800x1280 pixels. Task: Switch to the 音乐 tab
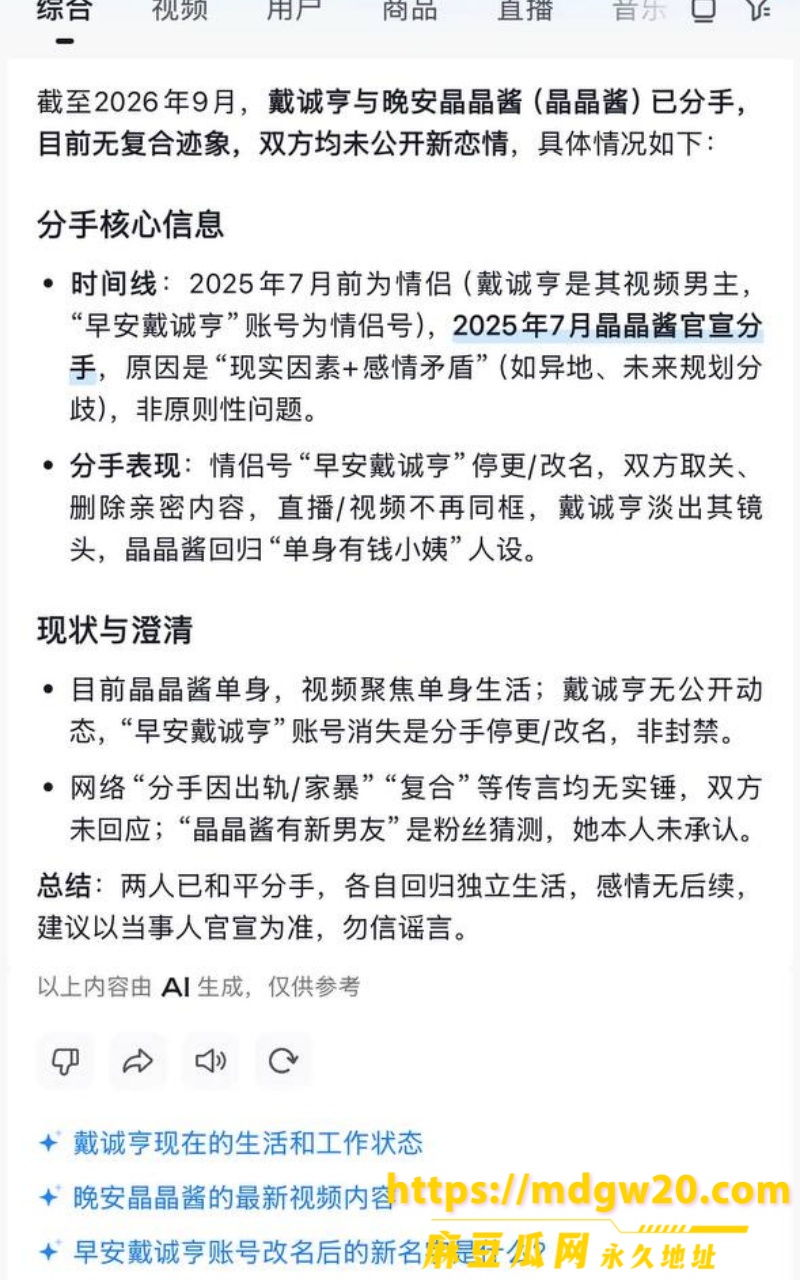click(640, 10)
